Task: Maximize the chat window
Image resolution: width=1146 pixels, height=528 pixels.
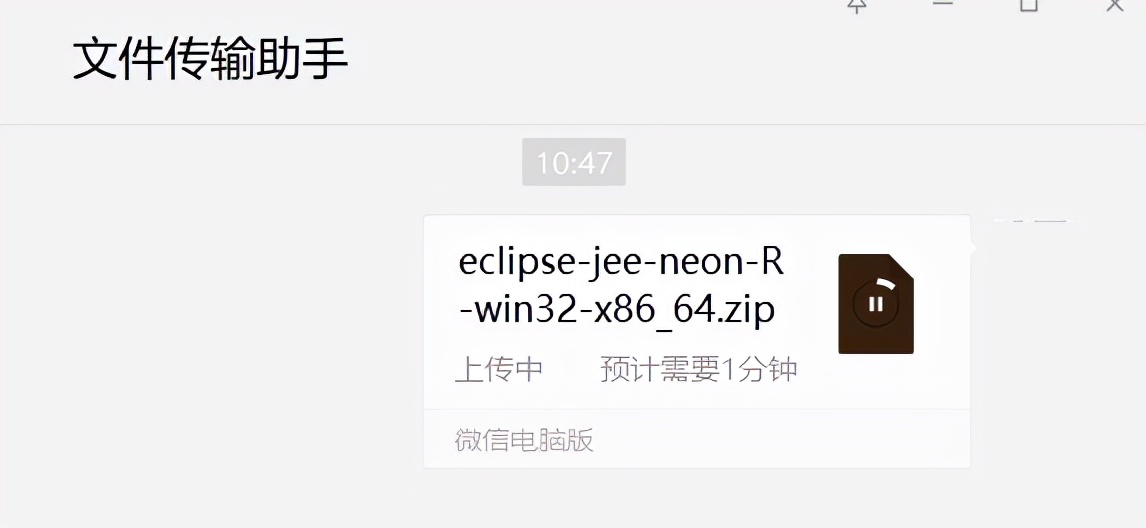Action: pos(1028,5)
